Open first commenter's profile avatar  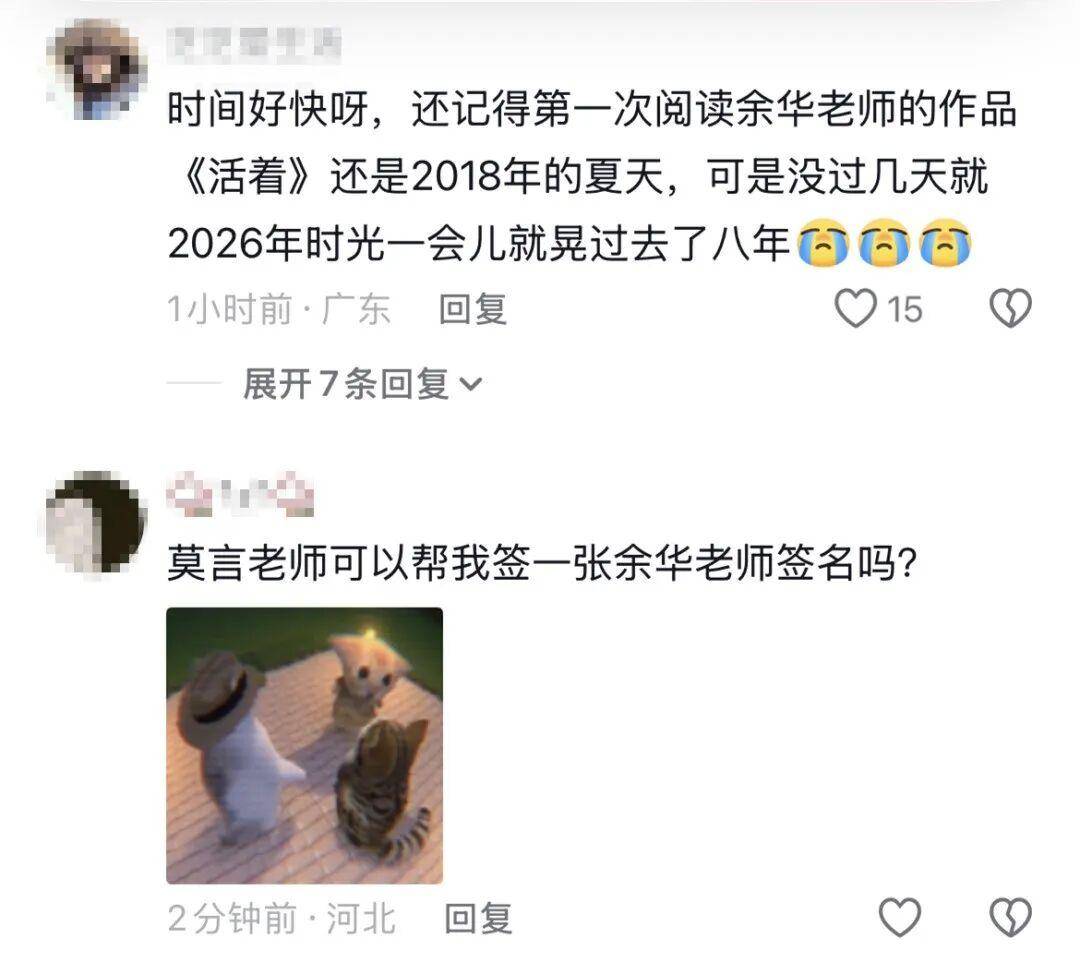(x=97, y=70)
